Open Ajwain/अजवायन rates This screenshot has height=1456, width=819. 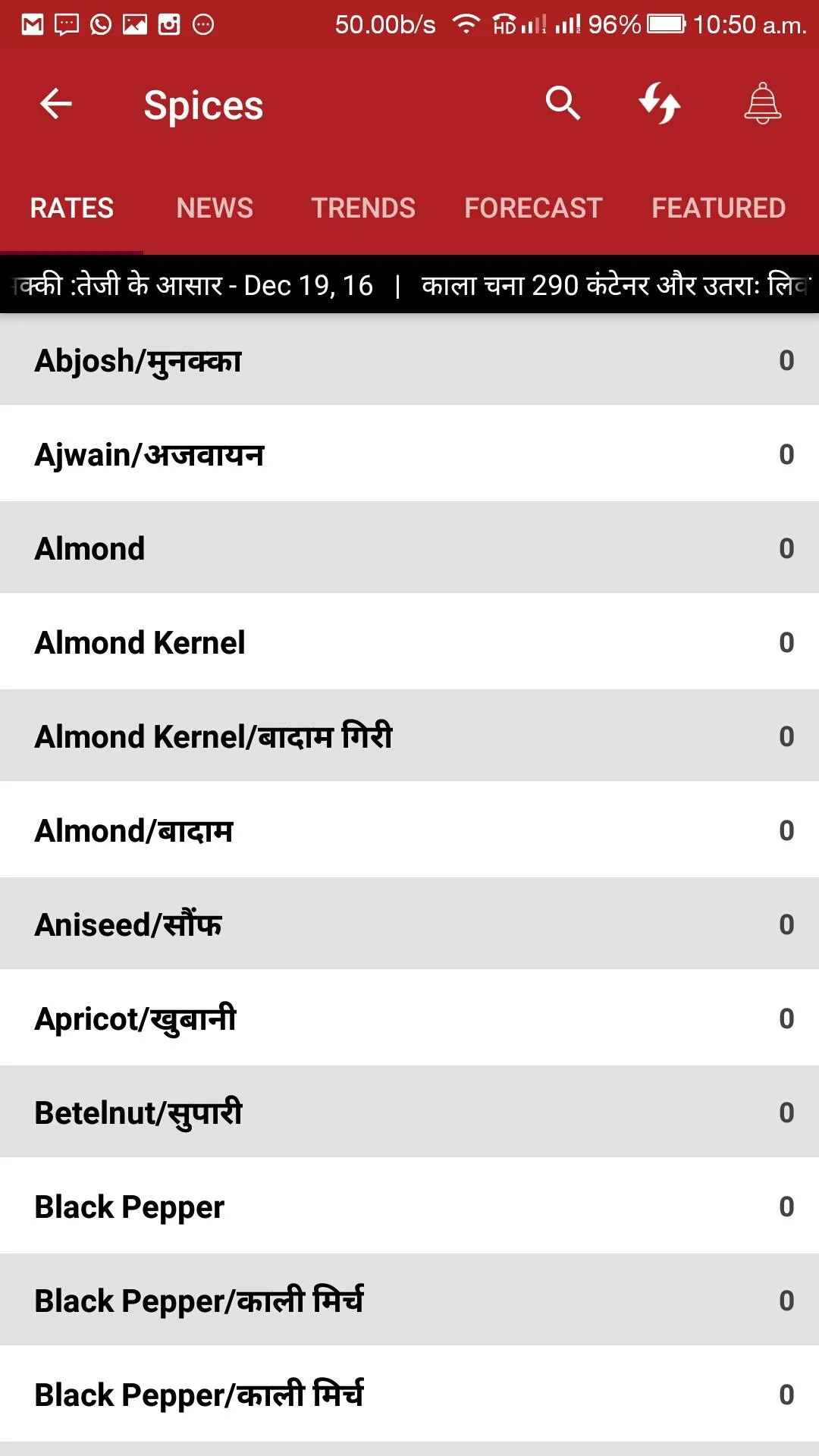pyautogui.click(x=409, y=454)
